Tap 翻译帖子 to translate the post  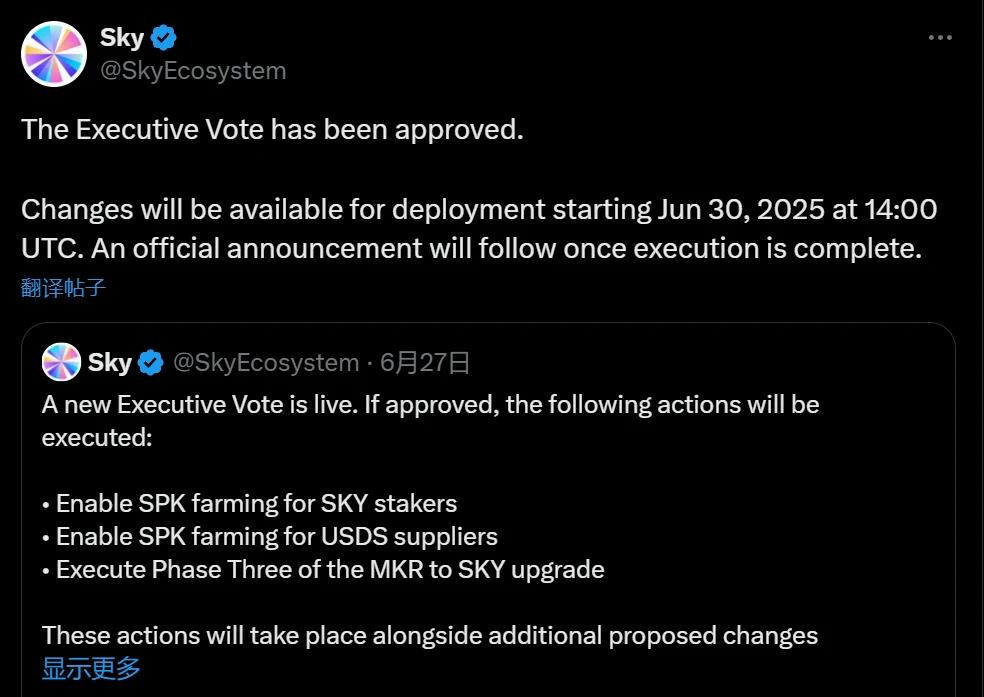click(x=63, y=289)
